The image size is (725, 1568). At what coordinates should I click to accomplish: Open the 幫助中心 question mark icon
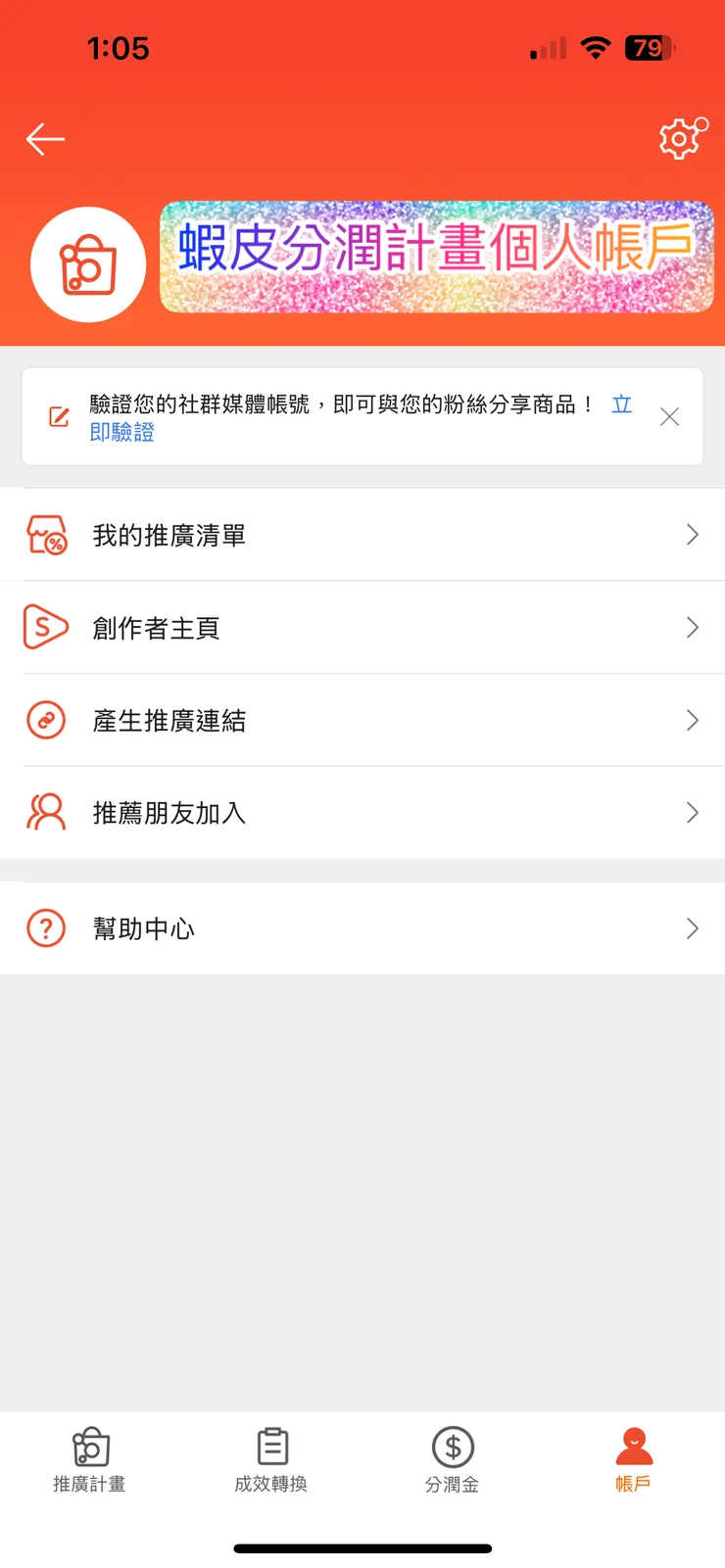[x=45, y=927]
